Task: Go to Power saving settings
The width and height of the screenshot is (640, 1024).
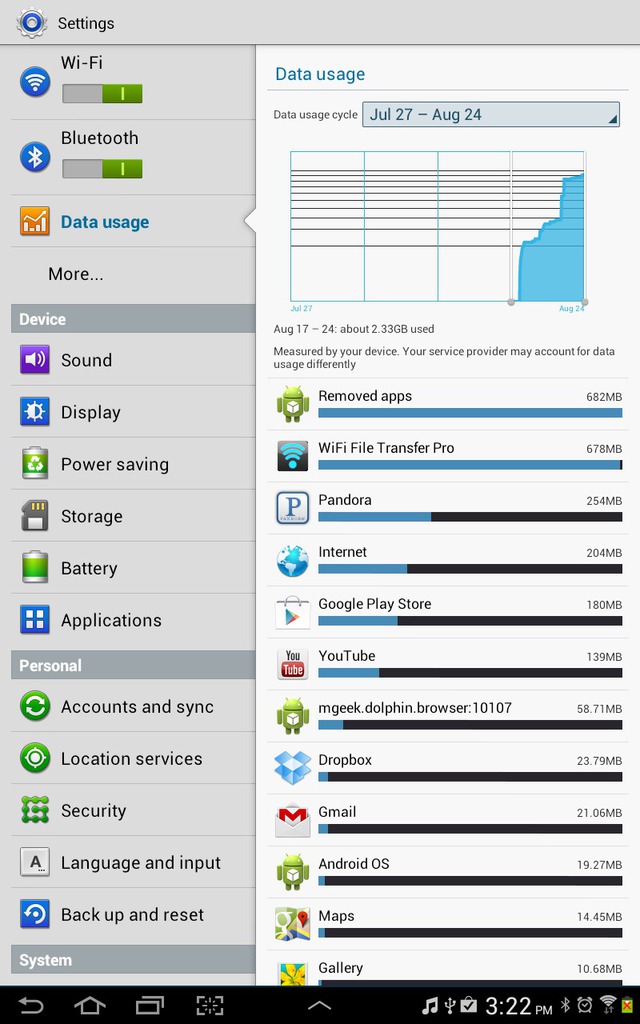Action: (133, 464)
